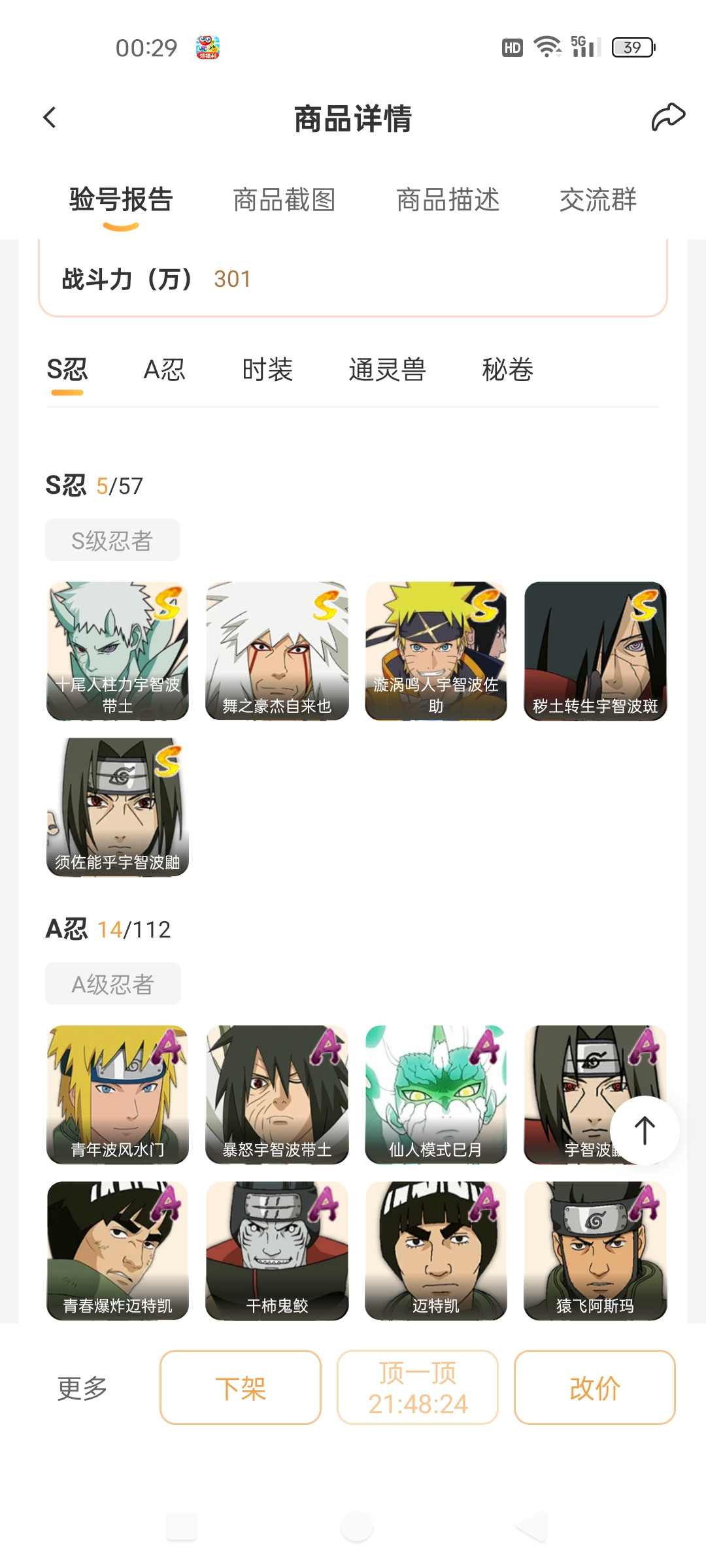Screen dimensions: 706x1568
Task: Show the A忍 category
Action: click(x=164, y=370)
